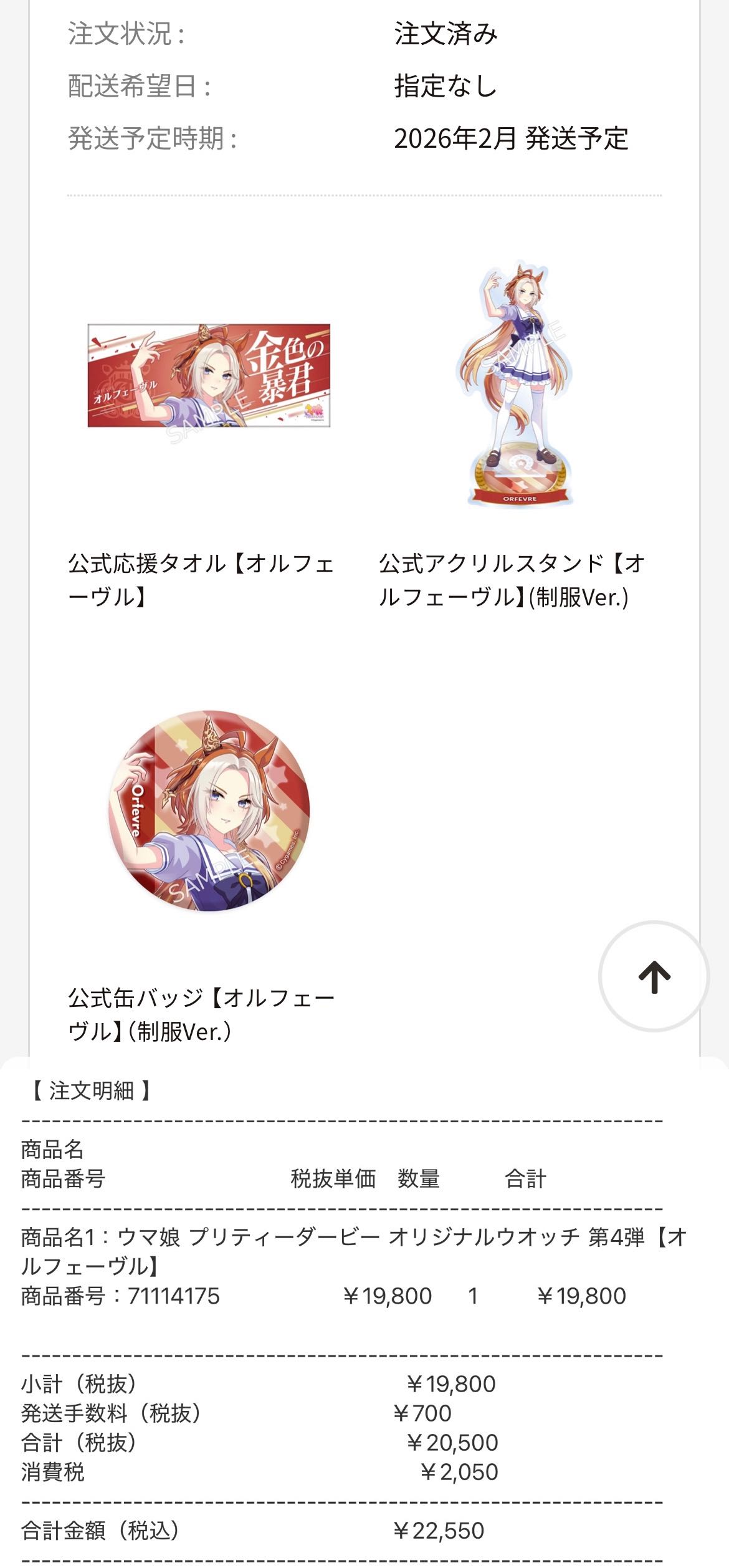This screenshot has width=729, height=1568.
Task: Open the 公式アクリルスタンド【オルフェーヴル】 product
Action: coord(520,384)
